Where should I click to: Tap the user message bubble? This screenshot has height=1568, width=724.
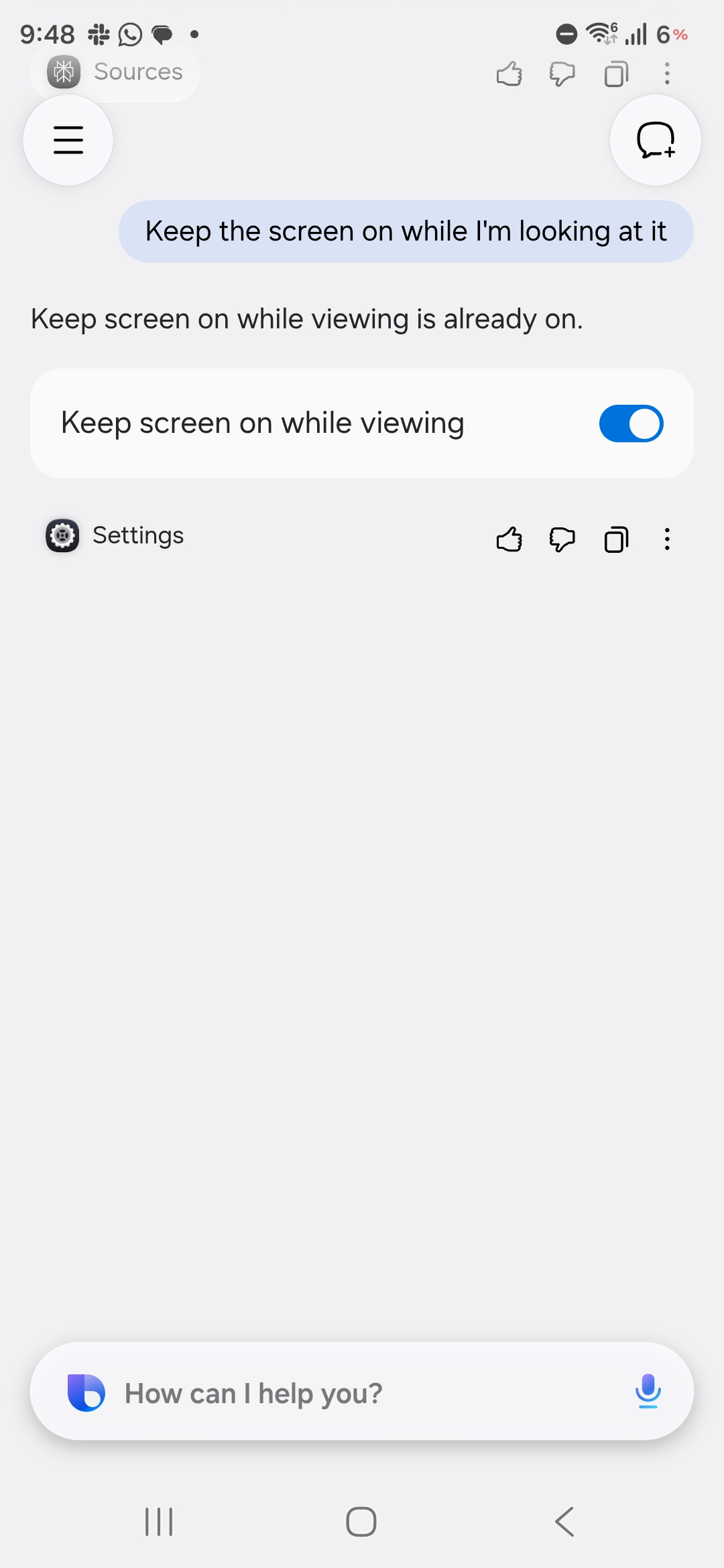406,231
